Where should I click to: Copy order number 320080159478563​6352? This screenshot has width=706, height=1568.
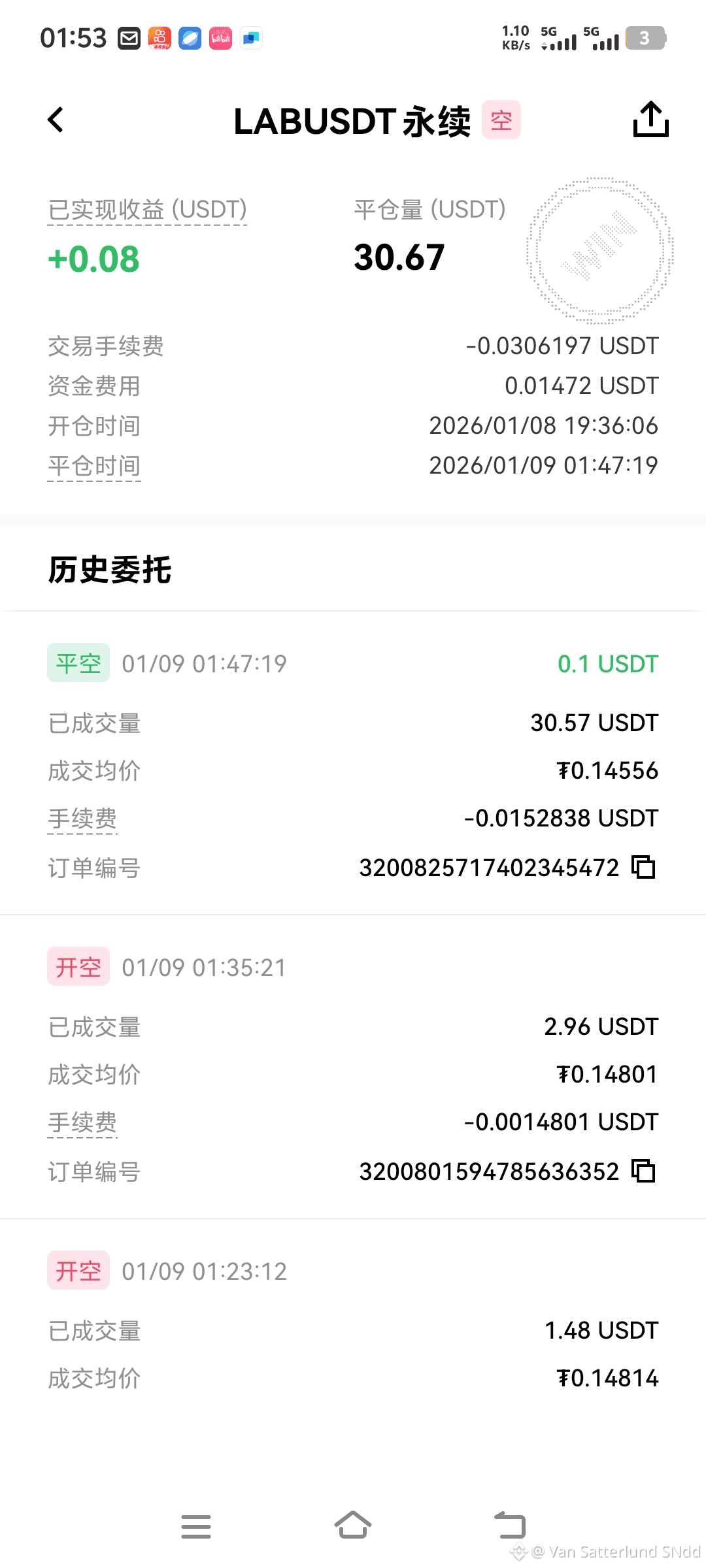click(643, 1171)
